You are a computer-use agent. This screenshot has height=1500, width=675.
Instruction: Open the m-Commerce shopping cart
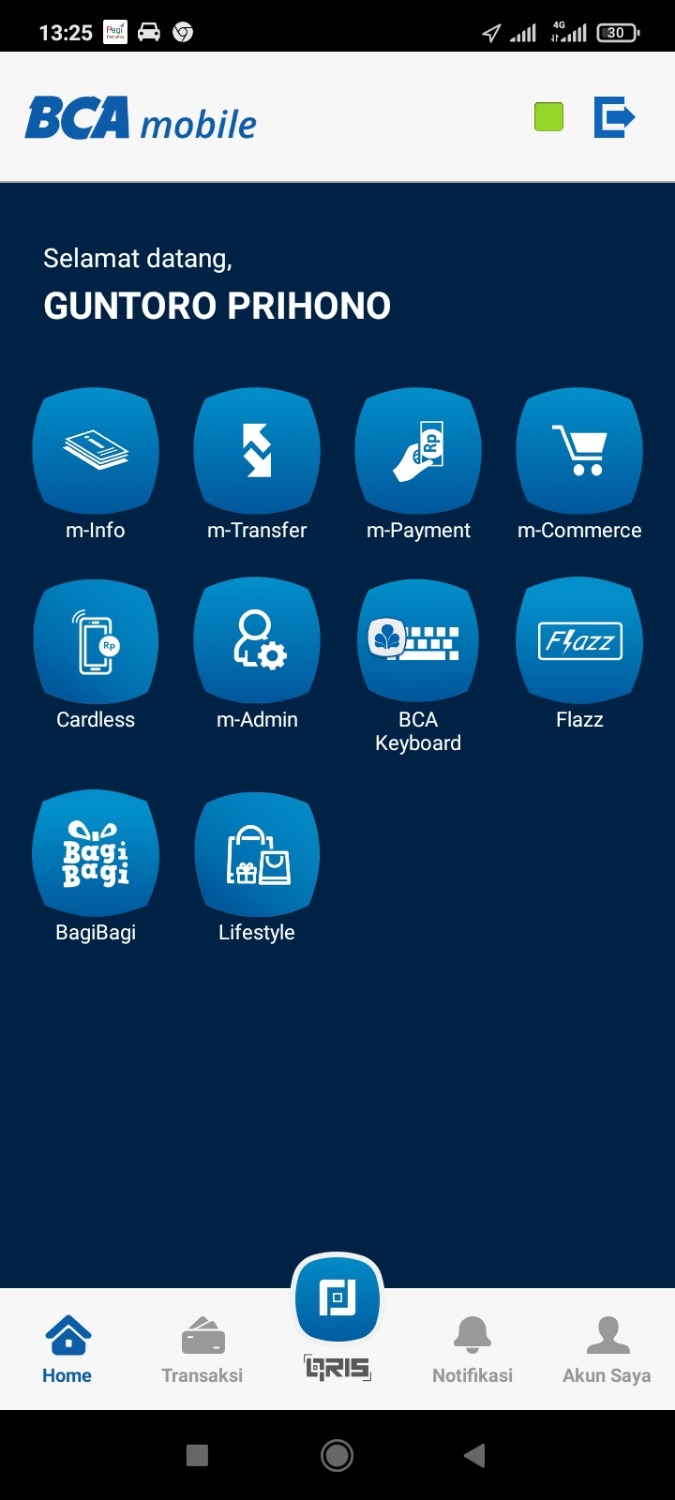(579, 451)
